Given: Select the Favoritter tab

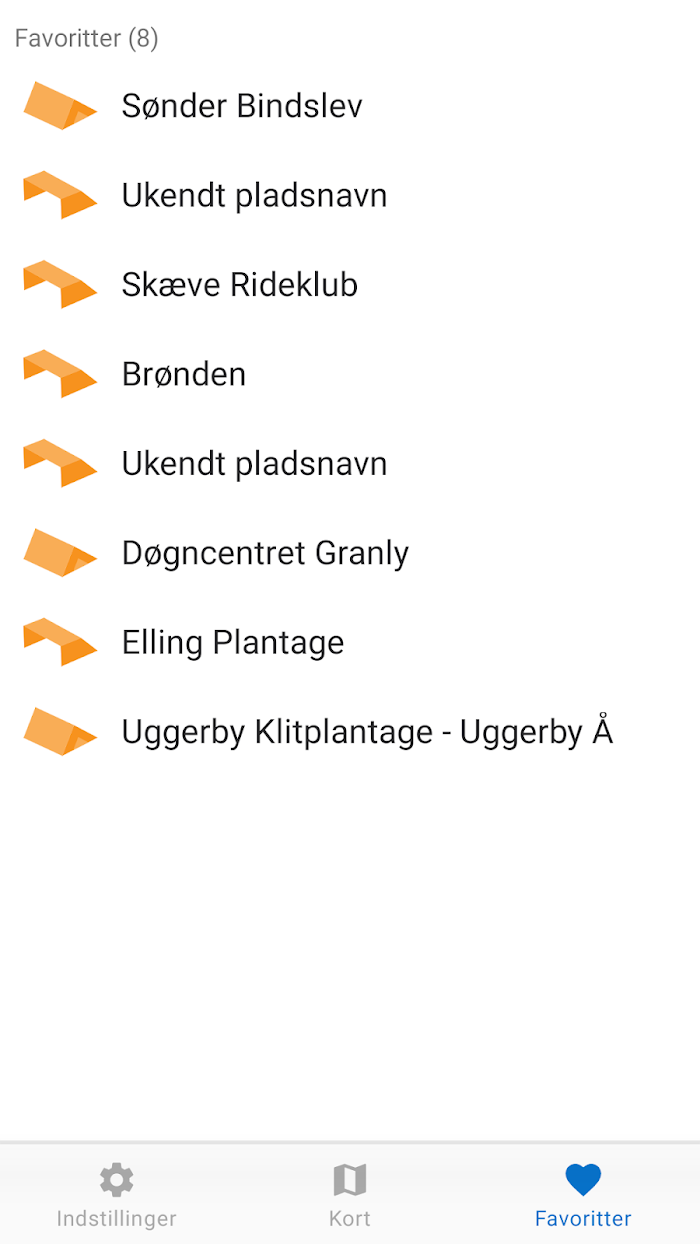Looking at the screenshot, I should (x=583, y=1195).
